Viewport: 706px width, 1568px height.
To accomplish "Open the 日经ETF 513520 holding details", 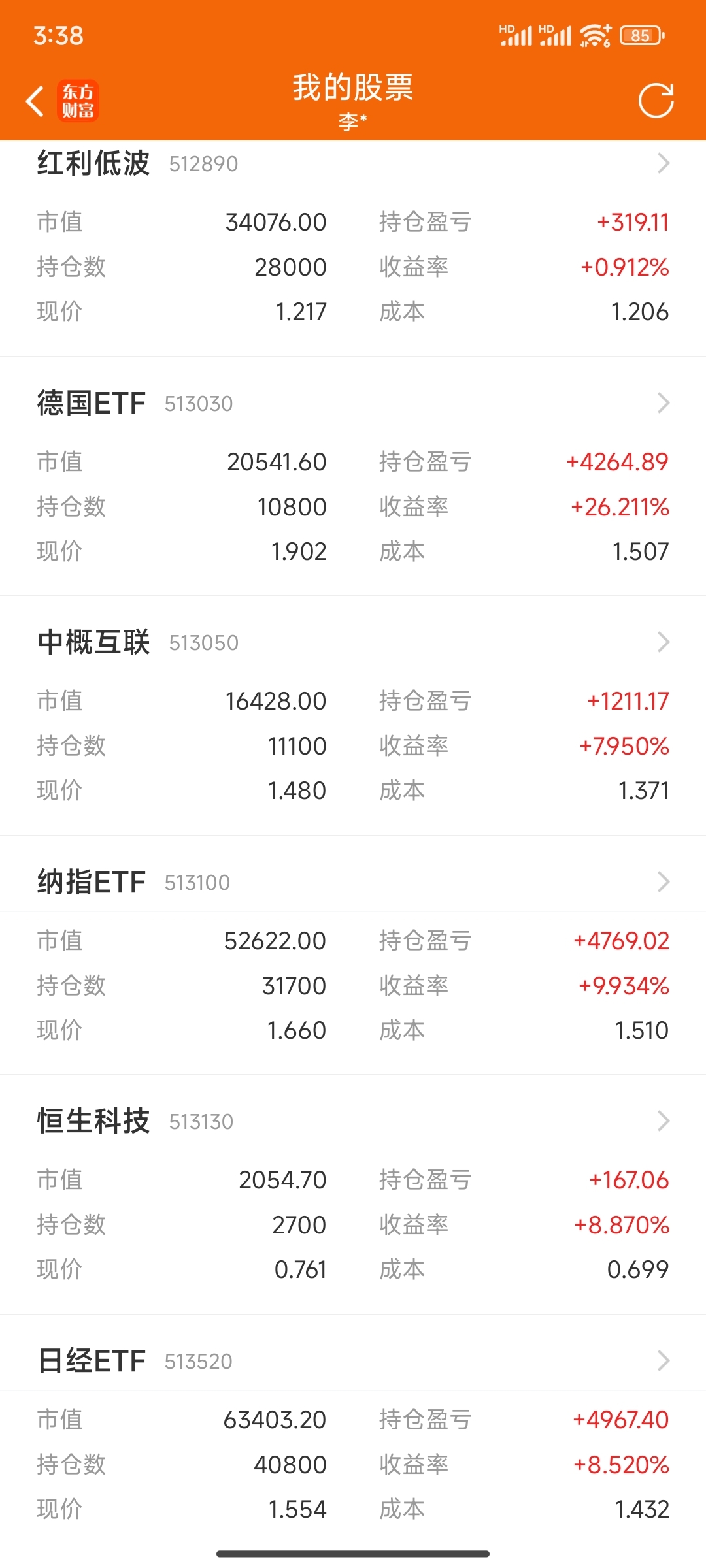I will 353,1361.
